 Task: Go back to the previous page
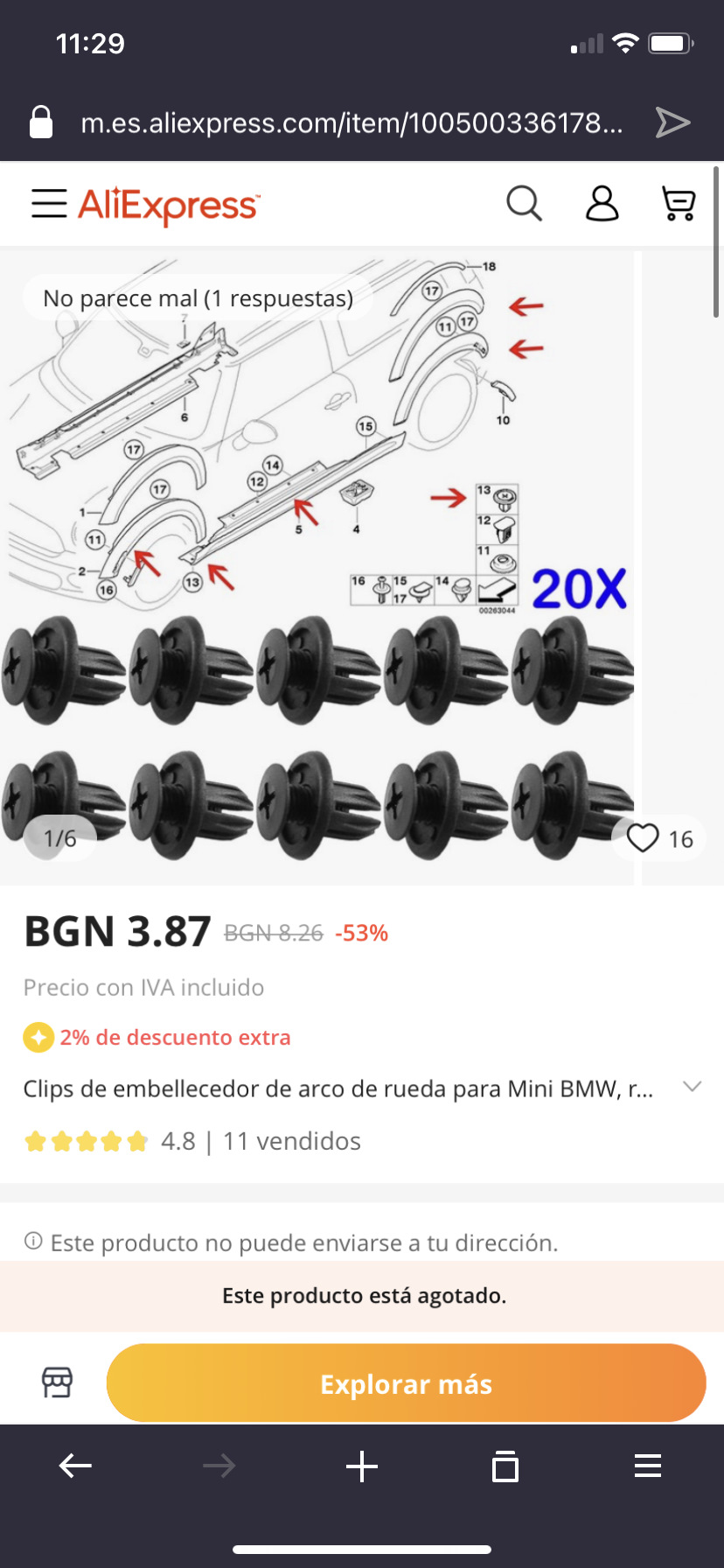pos(75,1466)
